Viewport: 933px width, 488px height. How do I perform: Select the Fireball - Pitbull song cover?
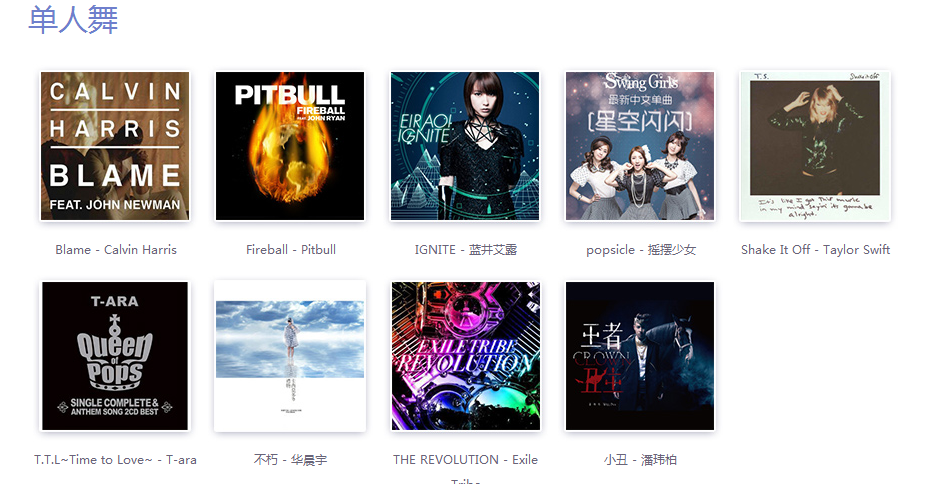click(290, 146)
